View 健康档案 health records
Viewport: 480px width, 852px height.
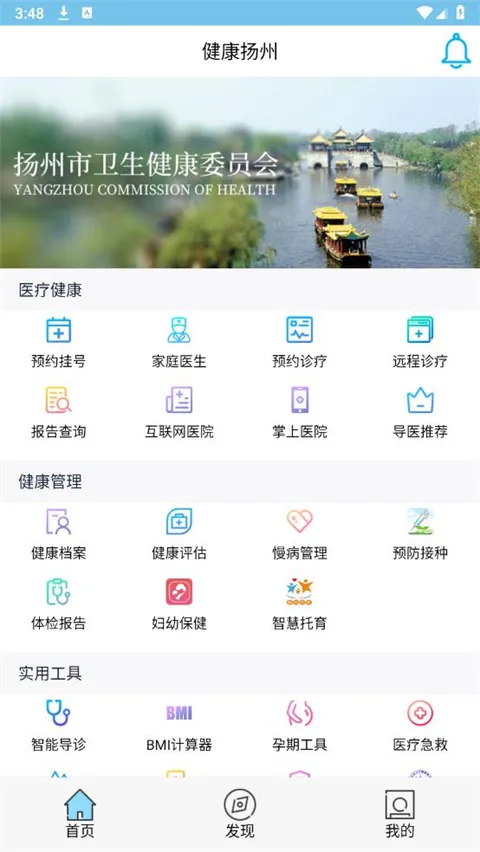[59, 535]
